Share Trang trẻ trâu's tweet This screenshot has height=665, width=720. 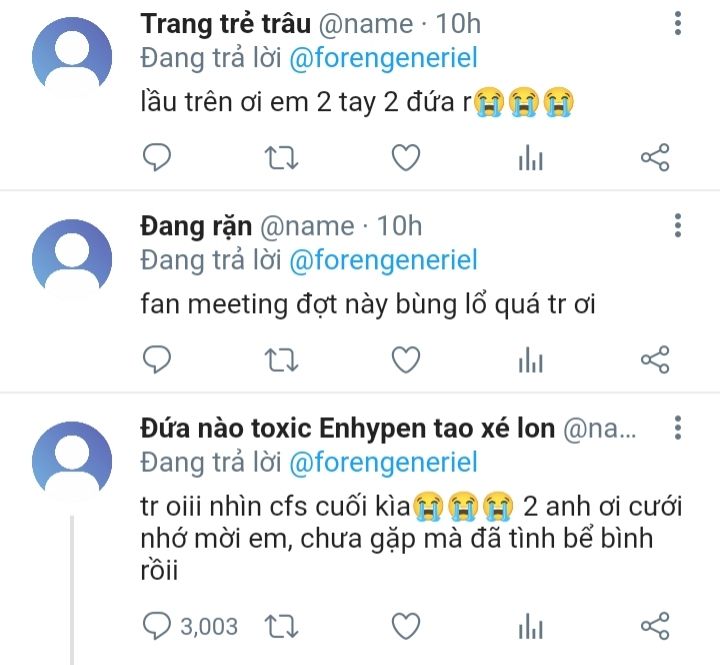pos(654,157)
